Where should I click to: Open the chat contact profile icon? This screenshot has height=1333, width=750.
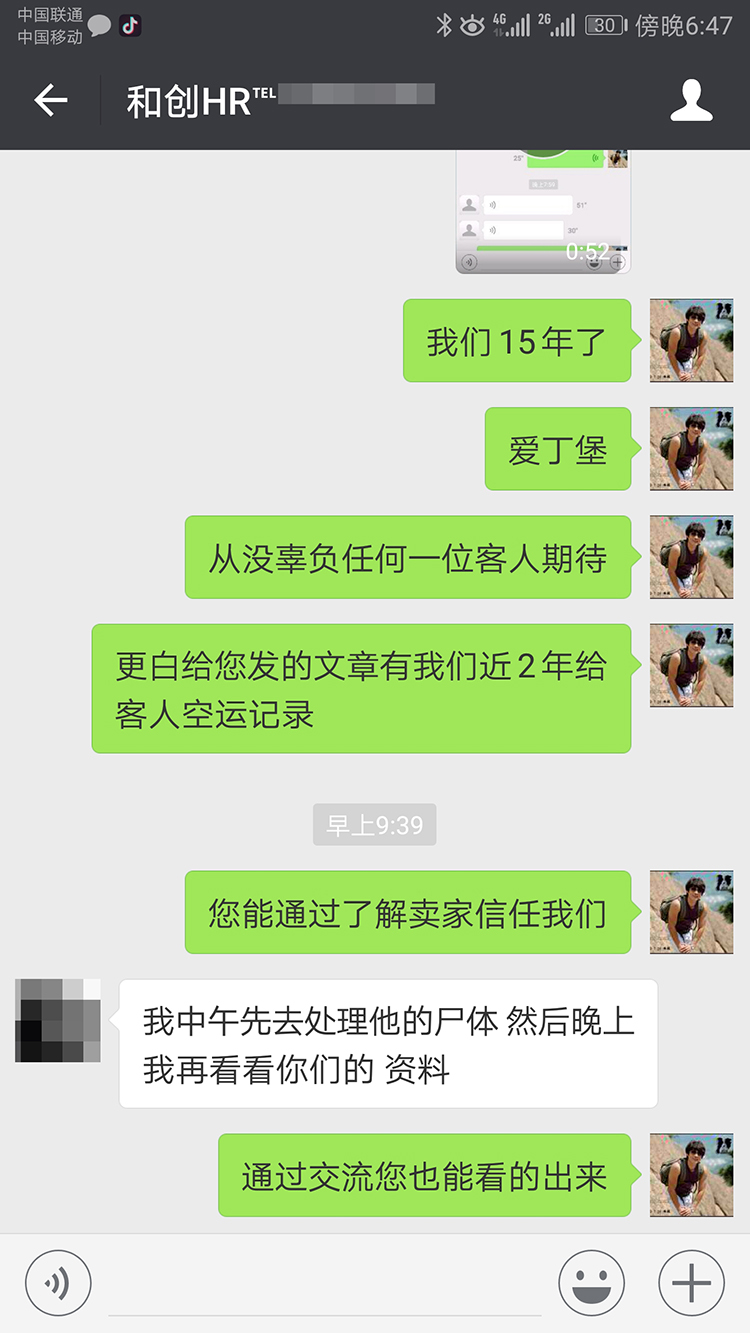pyautogui.click(x=691, y=101)
